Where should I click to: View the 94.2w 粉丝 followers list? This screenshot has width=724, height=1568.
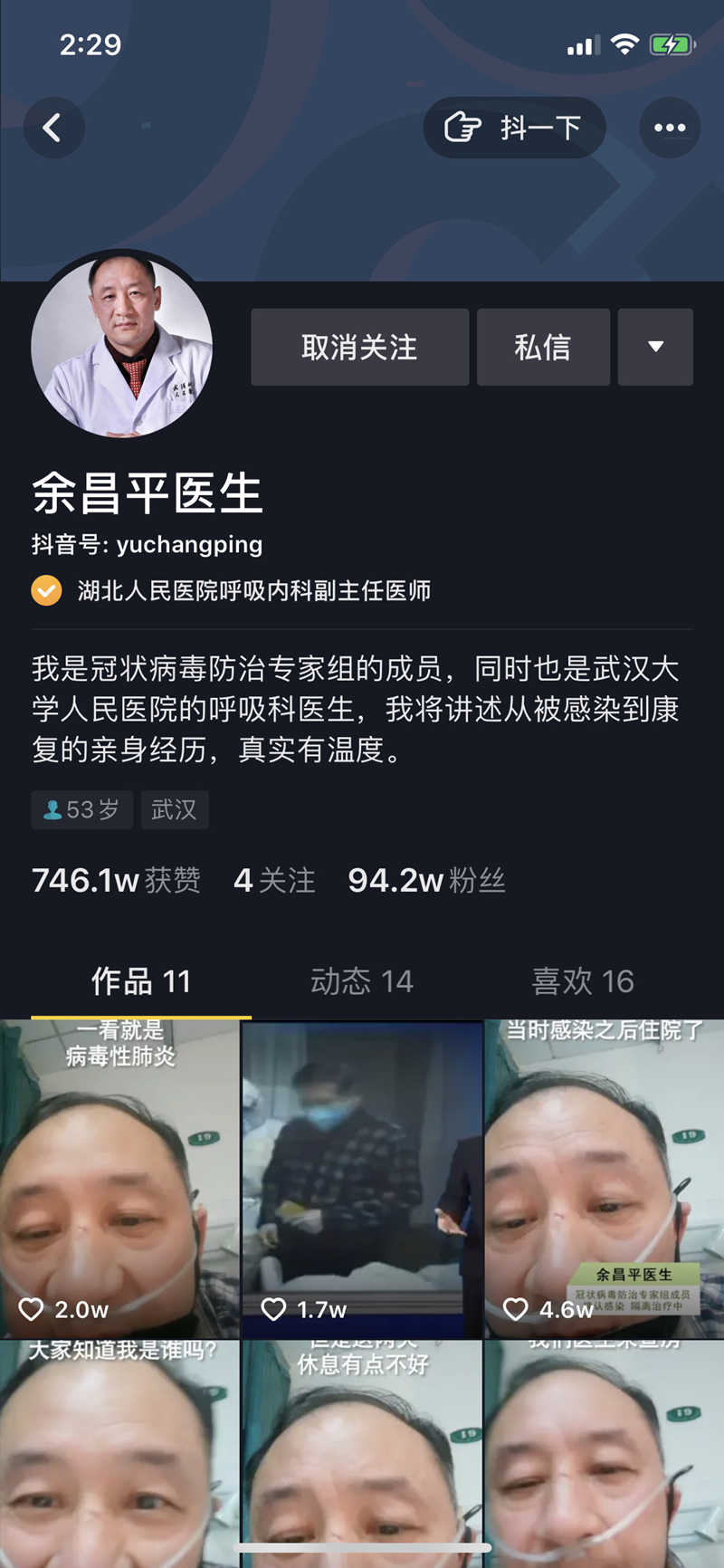tap(426, 880)
